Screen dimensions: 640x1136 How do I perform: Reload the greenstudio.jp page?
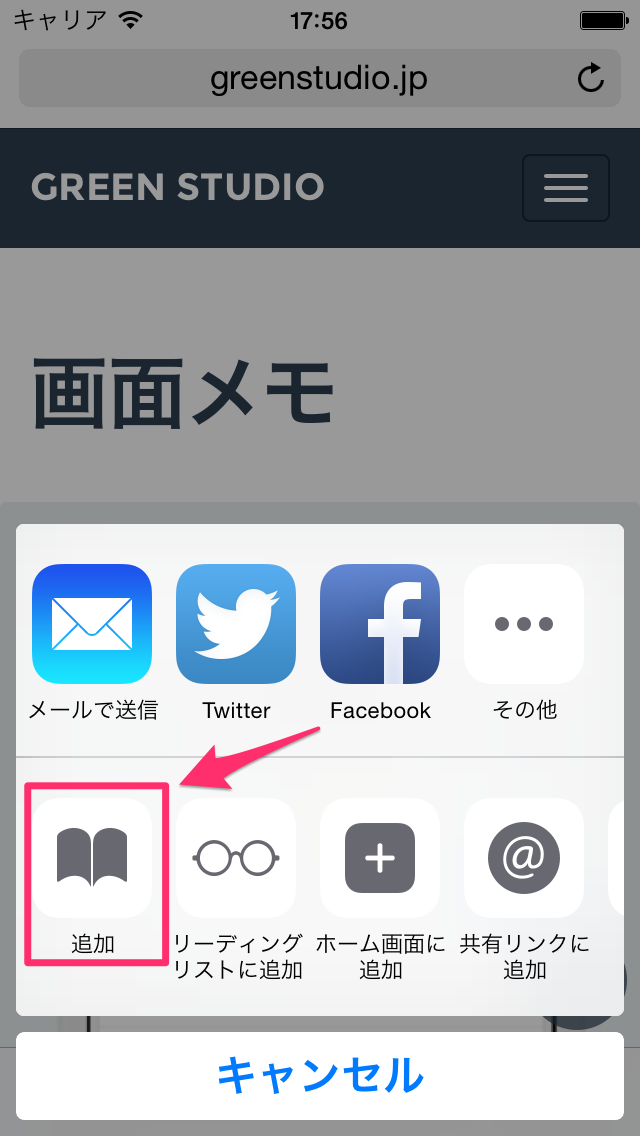click(591, 78)
